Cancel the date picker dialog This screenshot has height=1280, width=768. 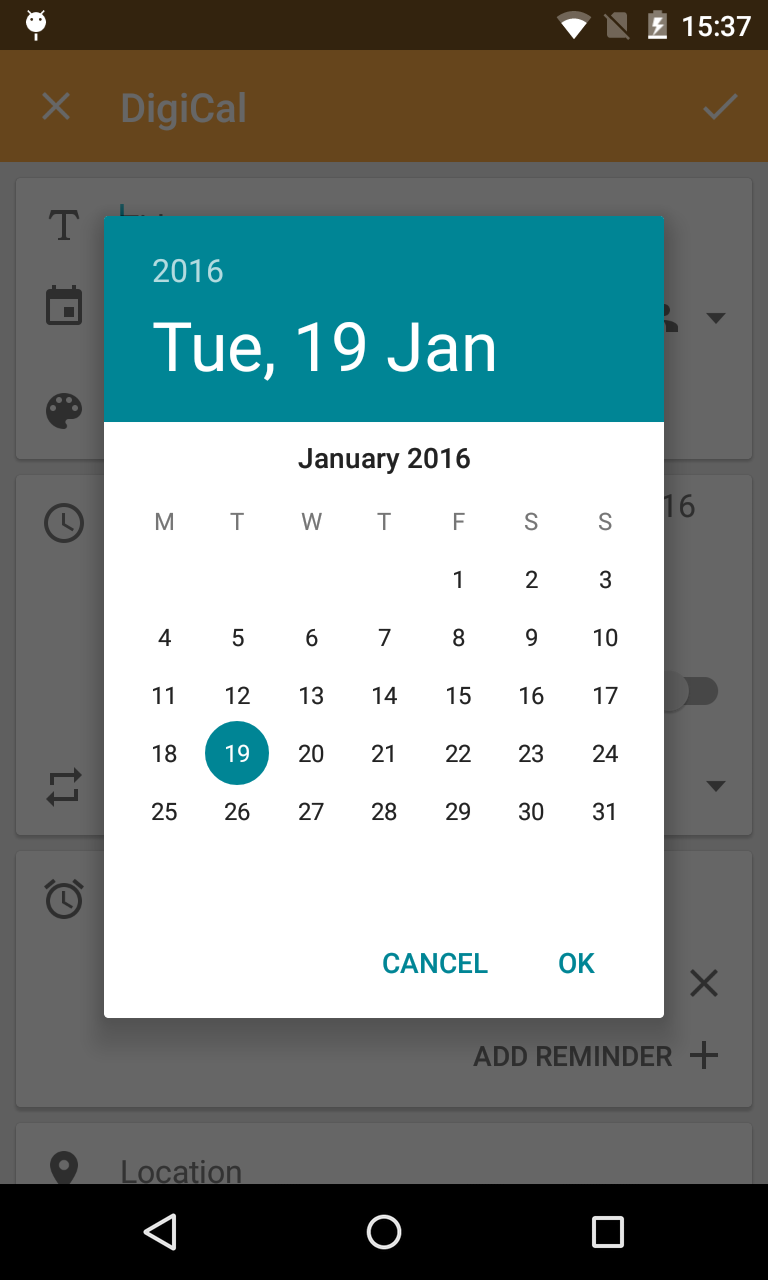tap(435, 963)
